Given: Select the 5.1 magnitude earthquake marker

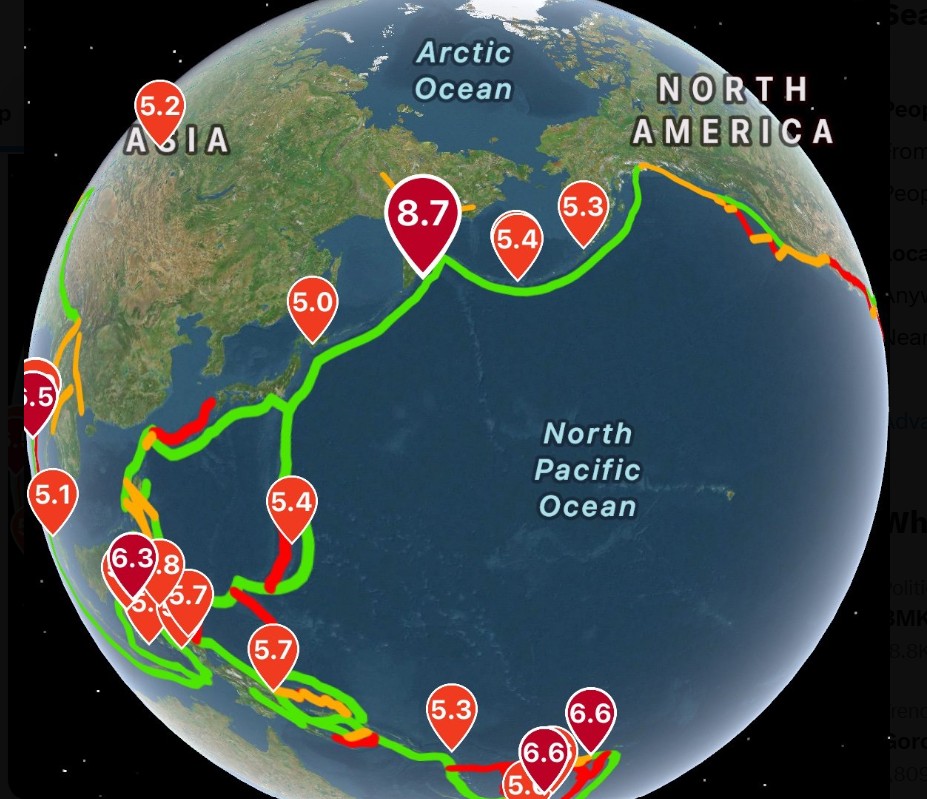Looking at the screenshot, I should tap(53, 496).
